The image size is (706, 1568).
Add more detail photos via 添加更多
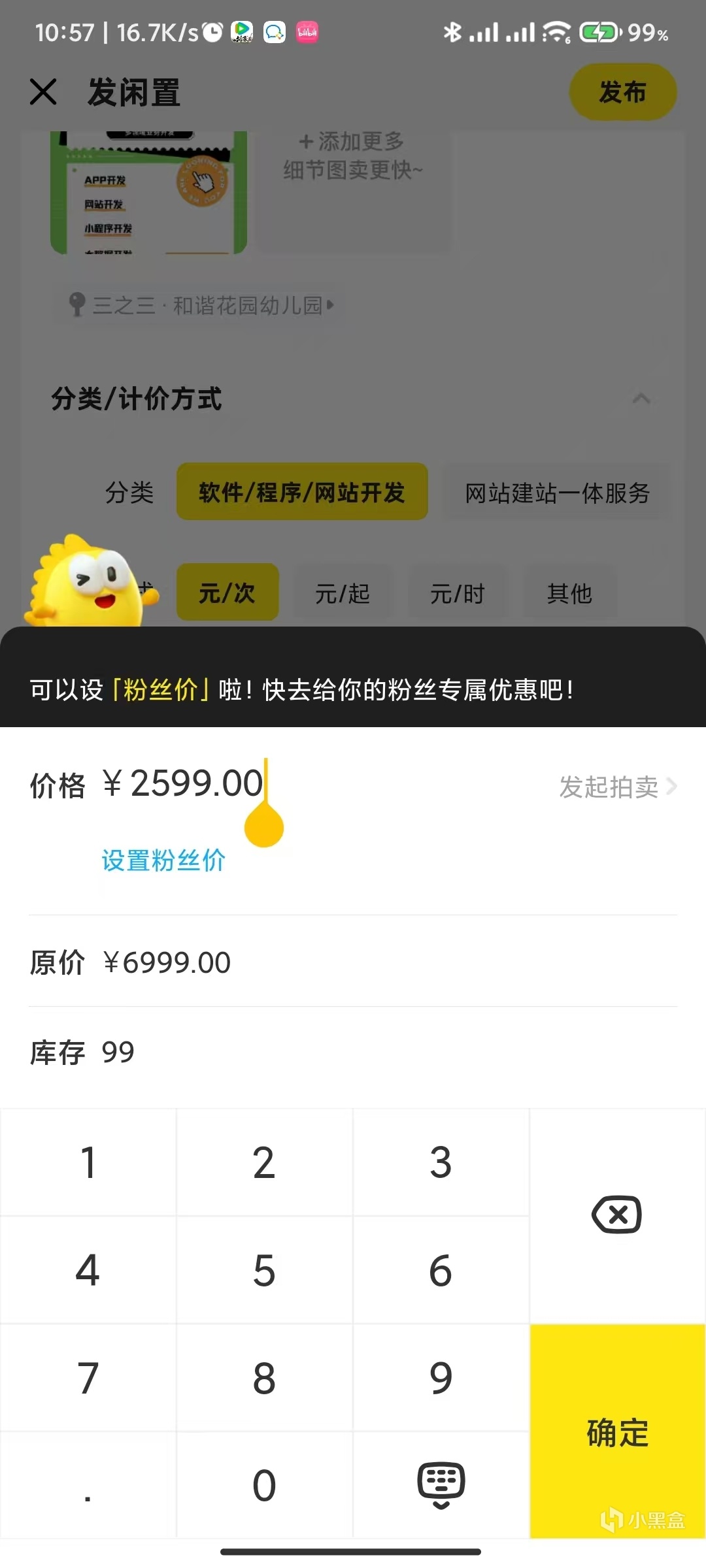[353, 157]
